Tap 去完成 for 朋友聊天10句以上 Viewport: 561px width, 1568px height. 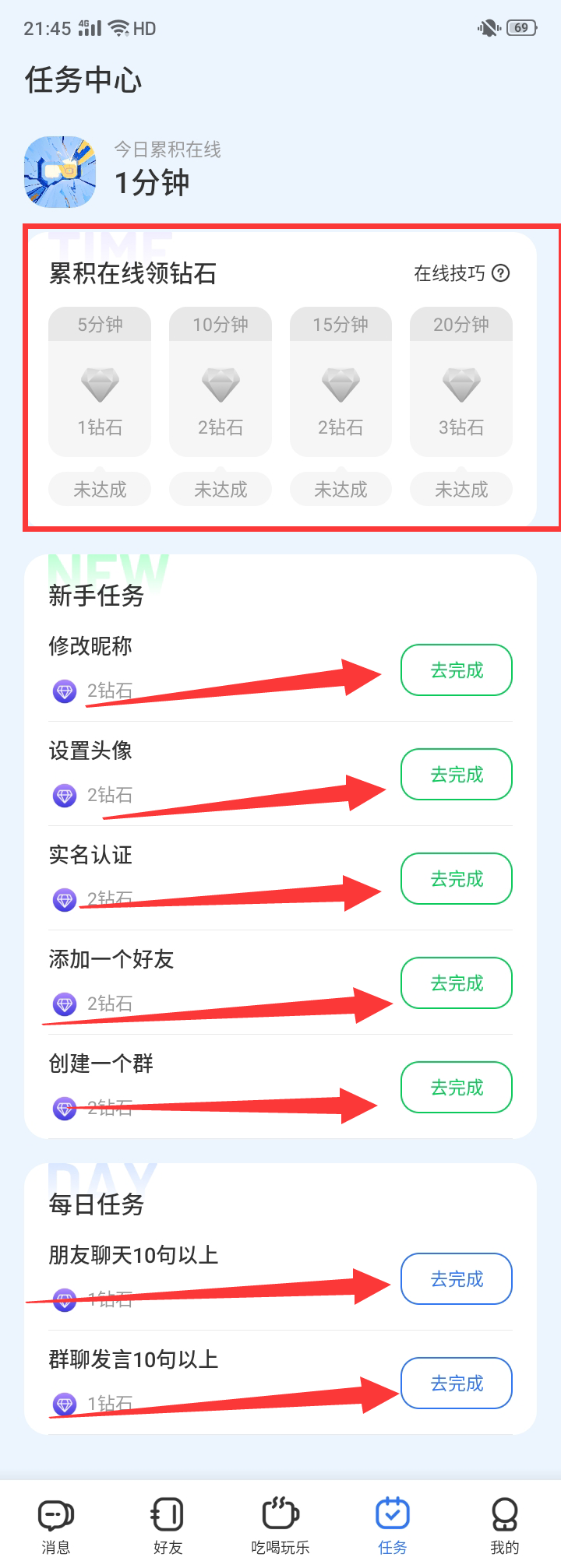pyautogui.click(x=457, y=1278)
